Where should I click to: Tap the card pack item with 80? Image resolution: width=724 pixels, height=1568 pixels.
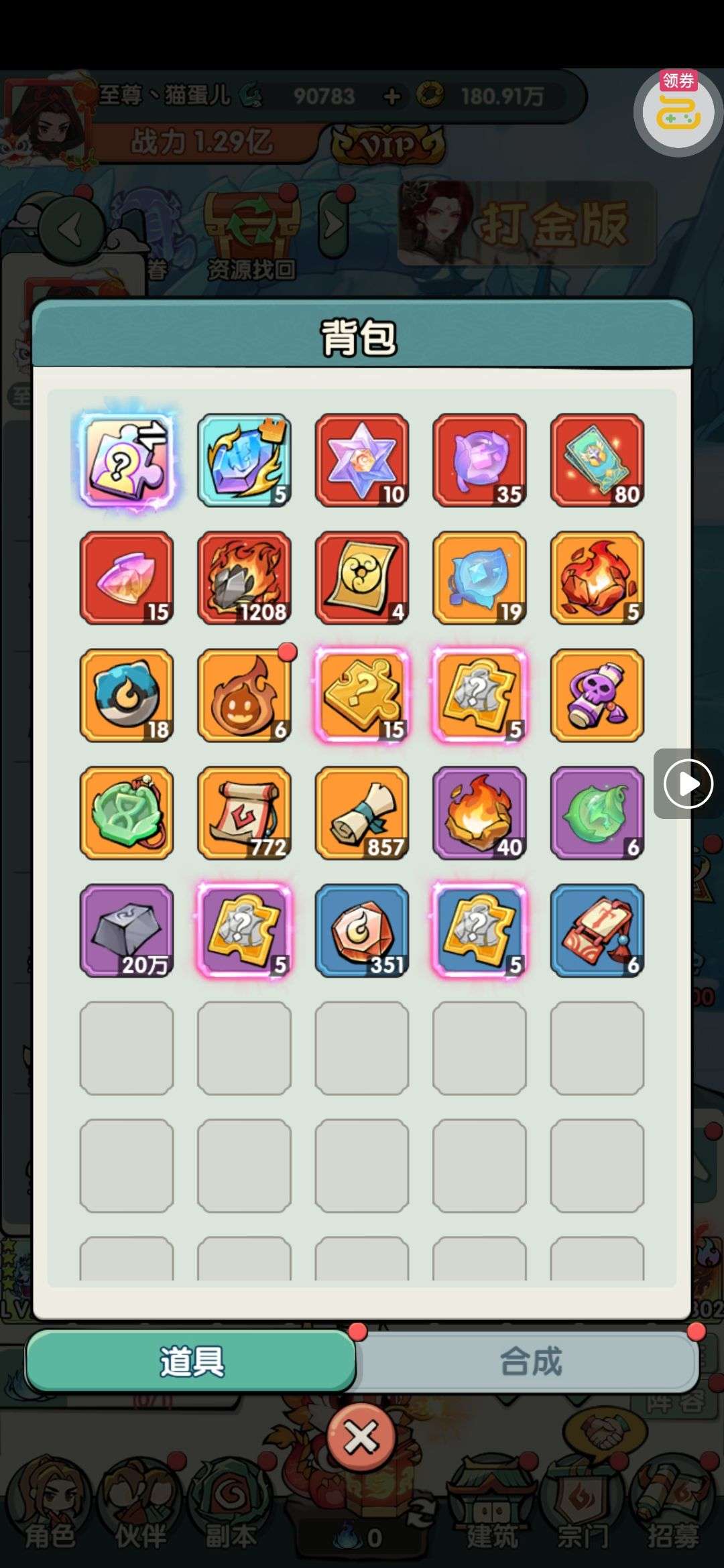pos(597,460)
